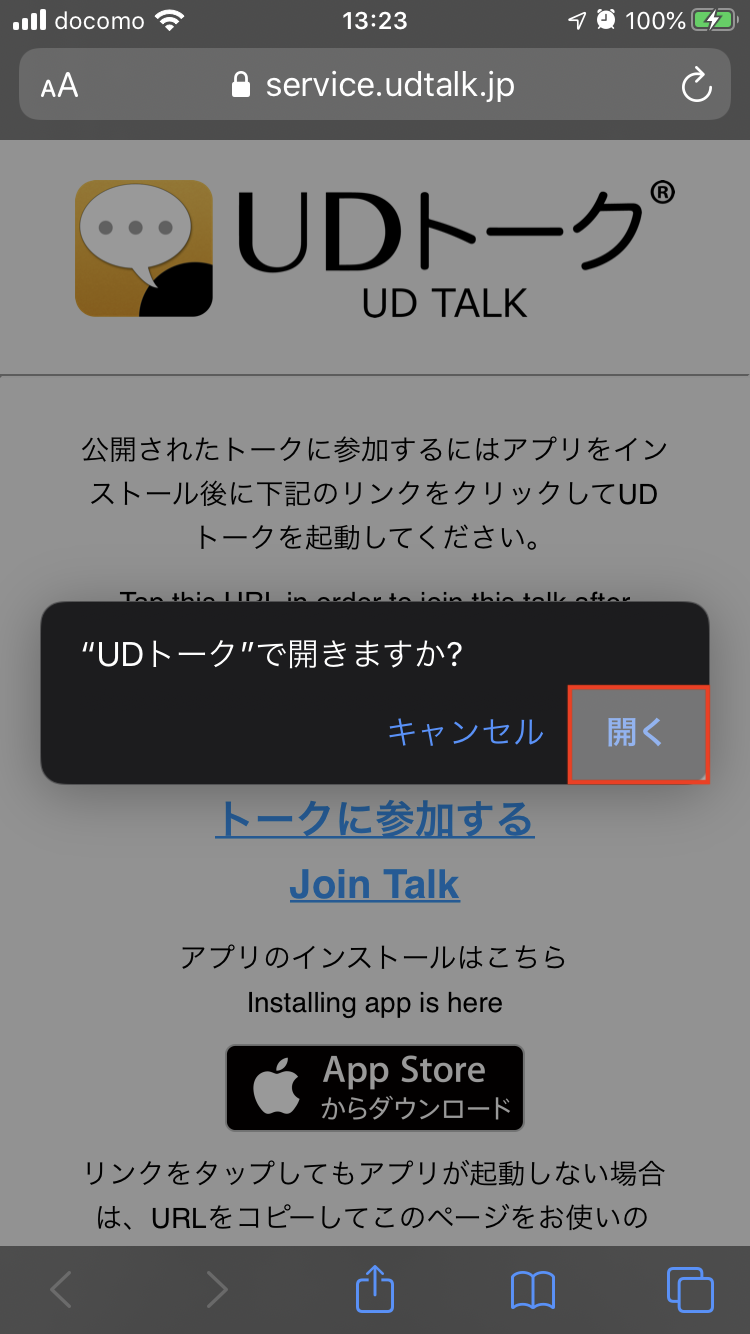Open the bookmarks book icon
This screenshot has width=750, height=1334.
532,1290
